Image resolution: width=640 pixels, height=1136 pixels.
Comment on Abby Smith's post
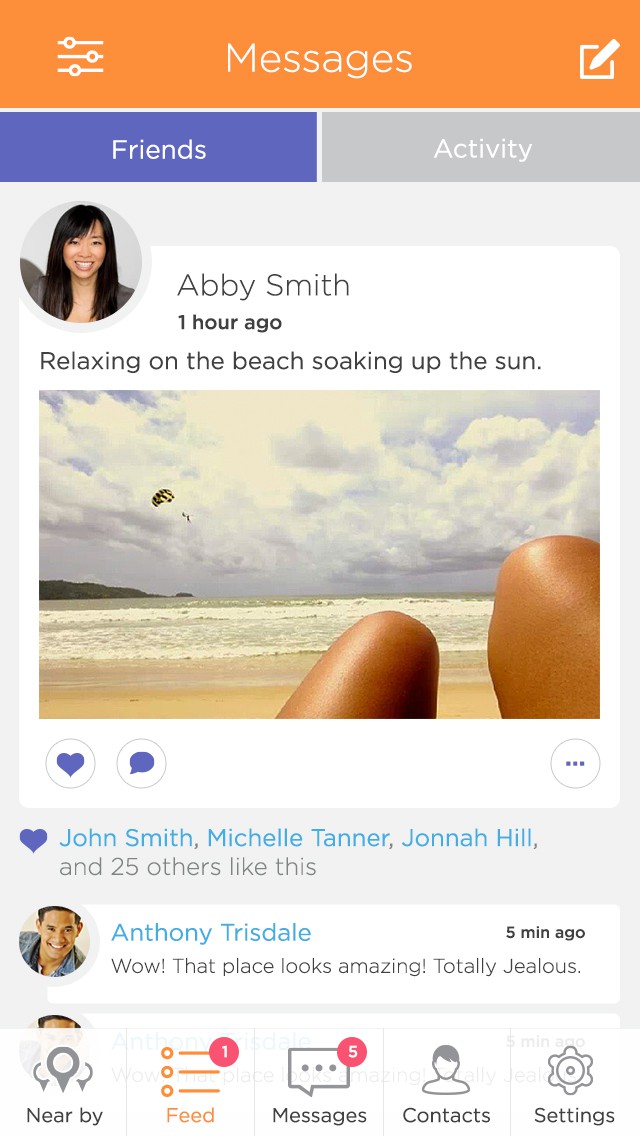point(141,764)
